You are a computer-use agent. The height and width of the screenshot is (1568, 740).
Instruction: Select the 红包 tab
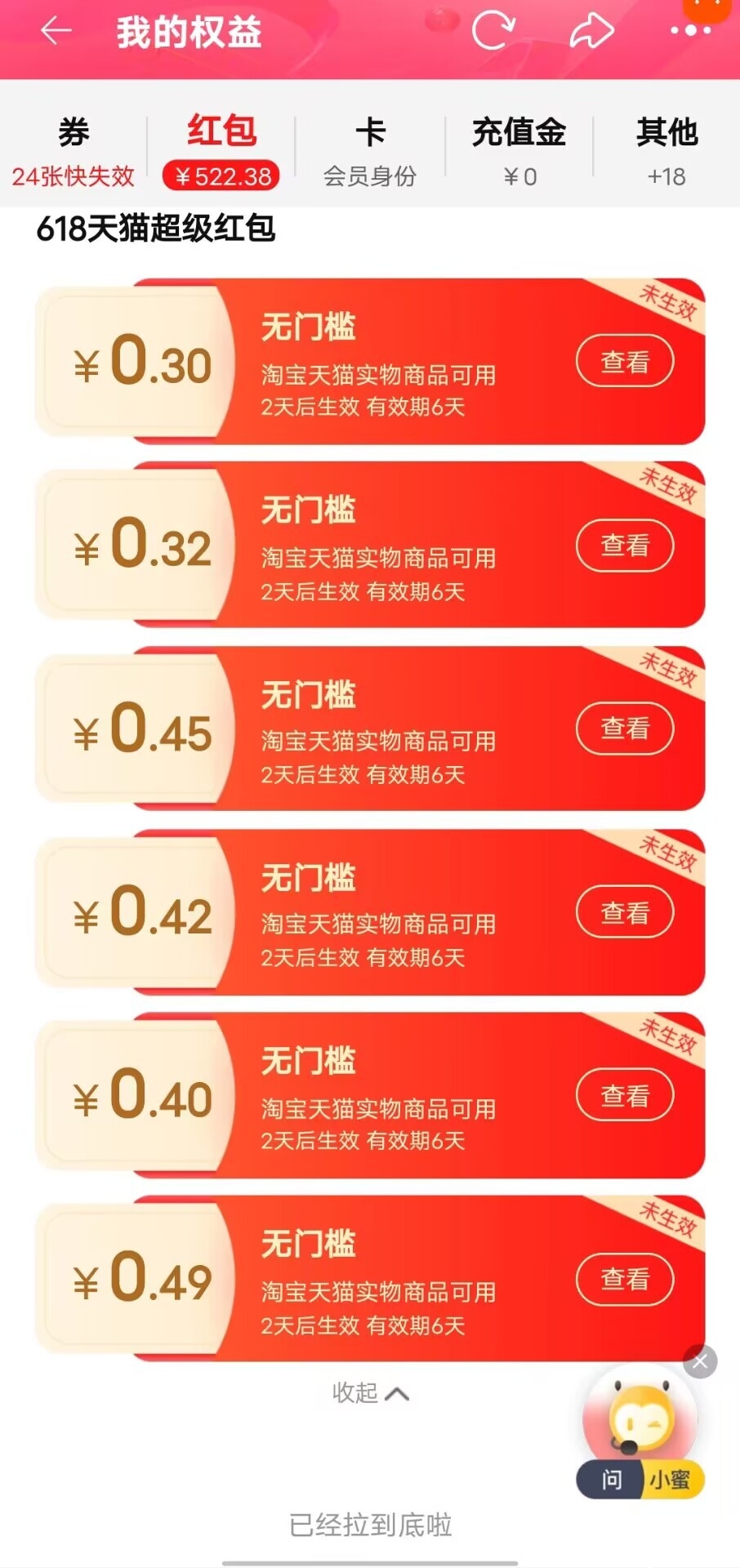pos(221,152)
